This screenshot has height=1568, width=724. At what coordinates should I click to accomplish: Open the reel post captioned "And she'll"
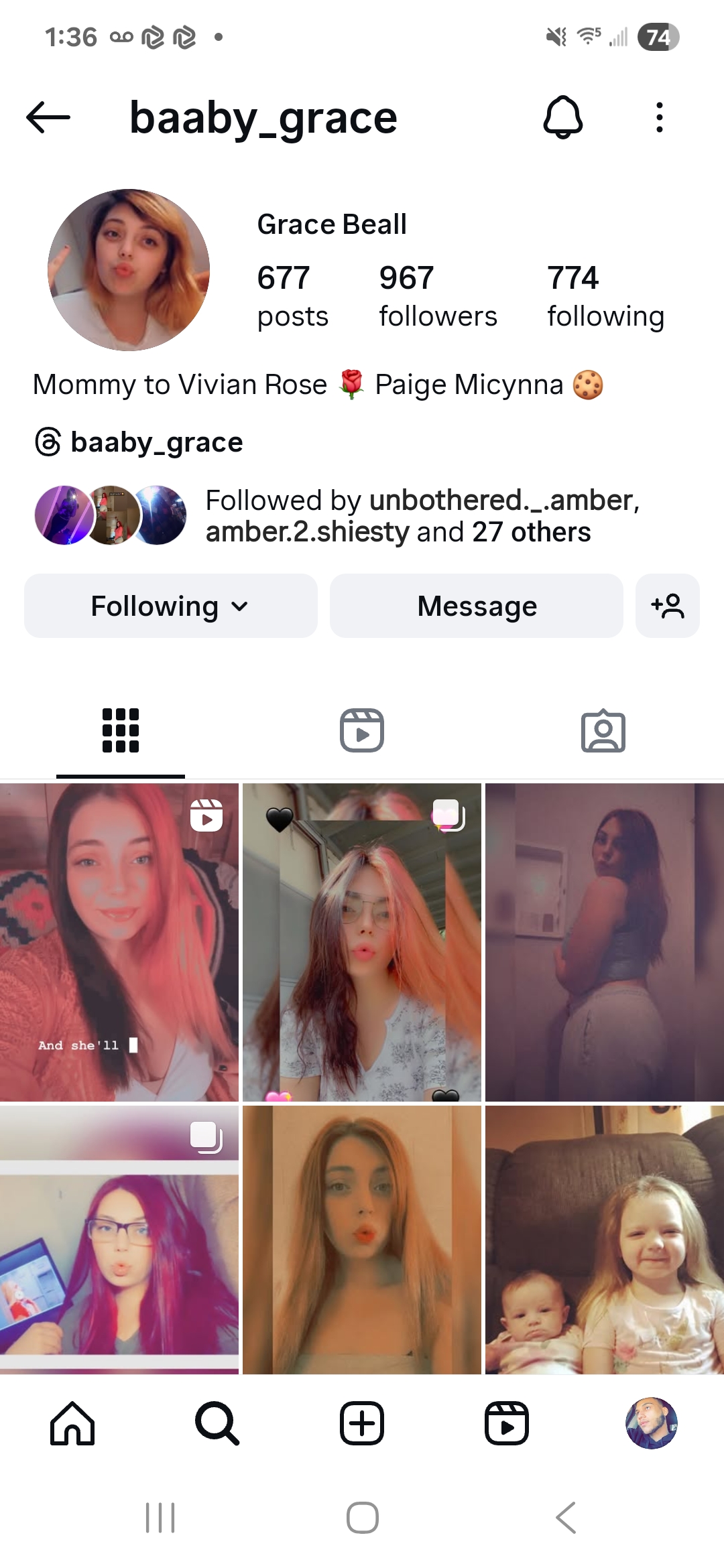(119, 941)
